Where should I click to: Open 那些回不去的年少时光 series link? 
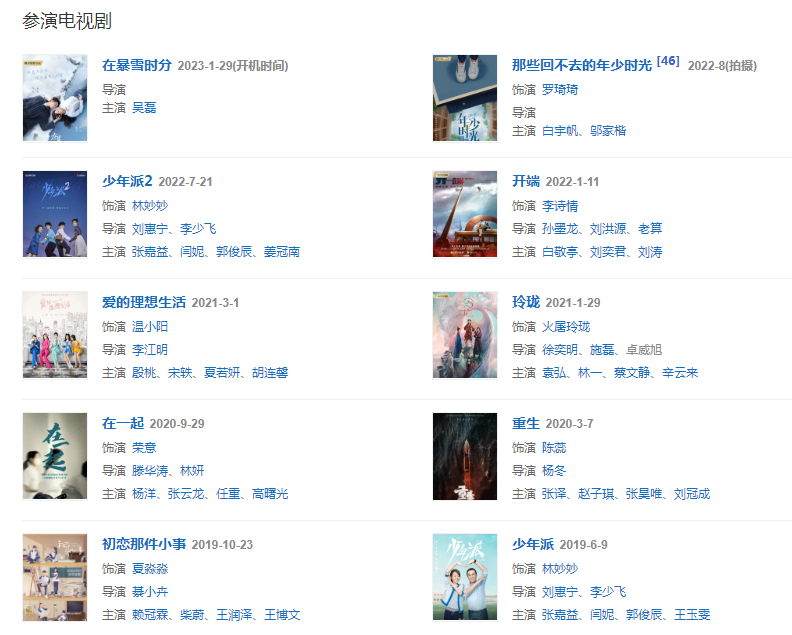pyautogui.click(x=581, y=65)
